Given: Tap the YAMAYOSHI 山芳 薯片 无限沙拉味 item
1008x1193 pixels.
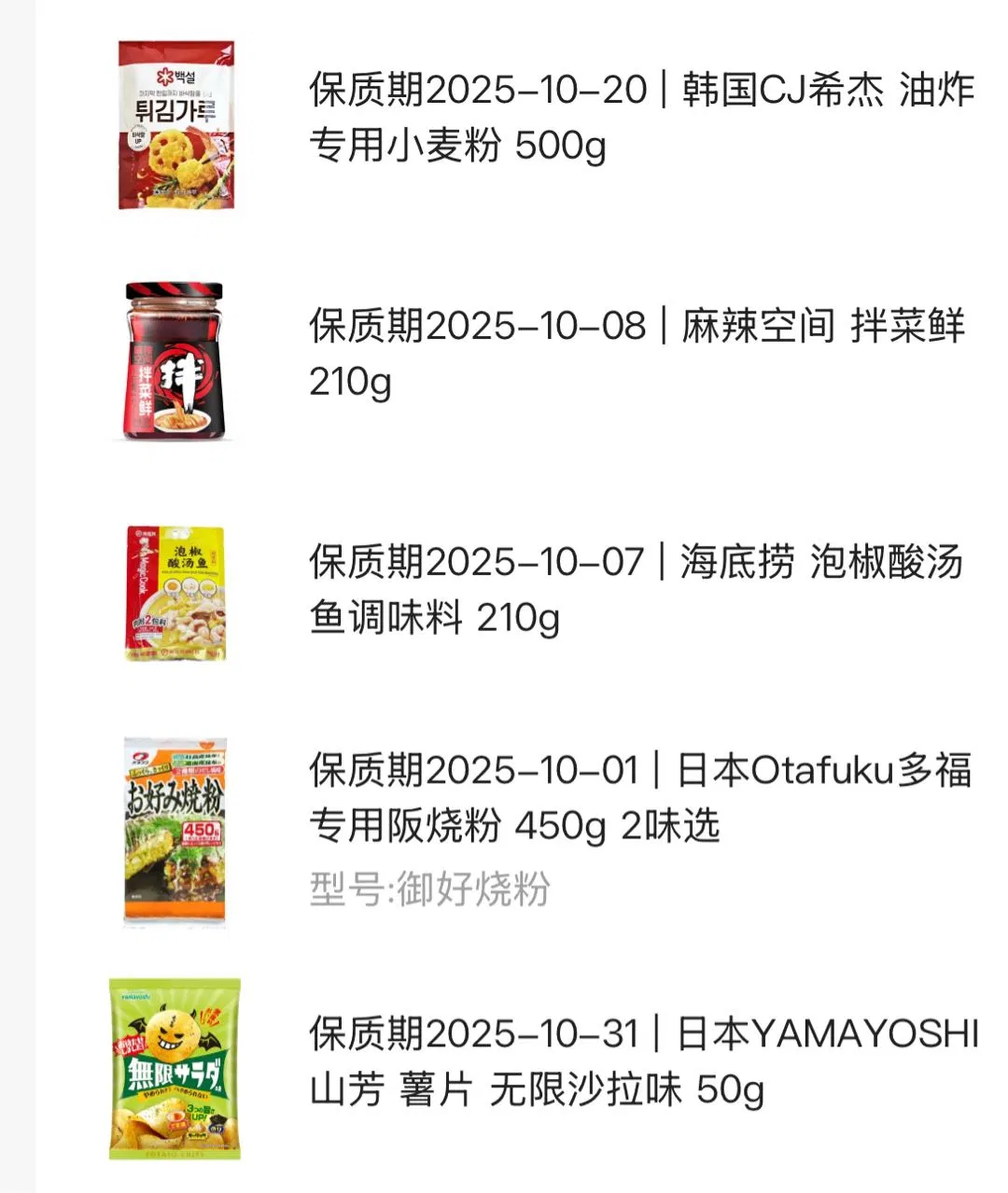Looking at the screenshot, I should tap(642, 1061).
